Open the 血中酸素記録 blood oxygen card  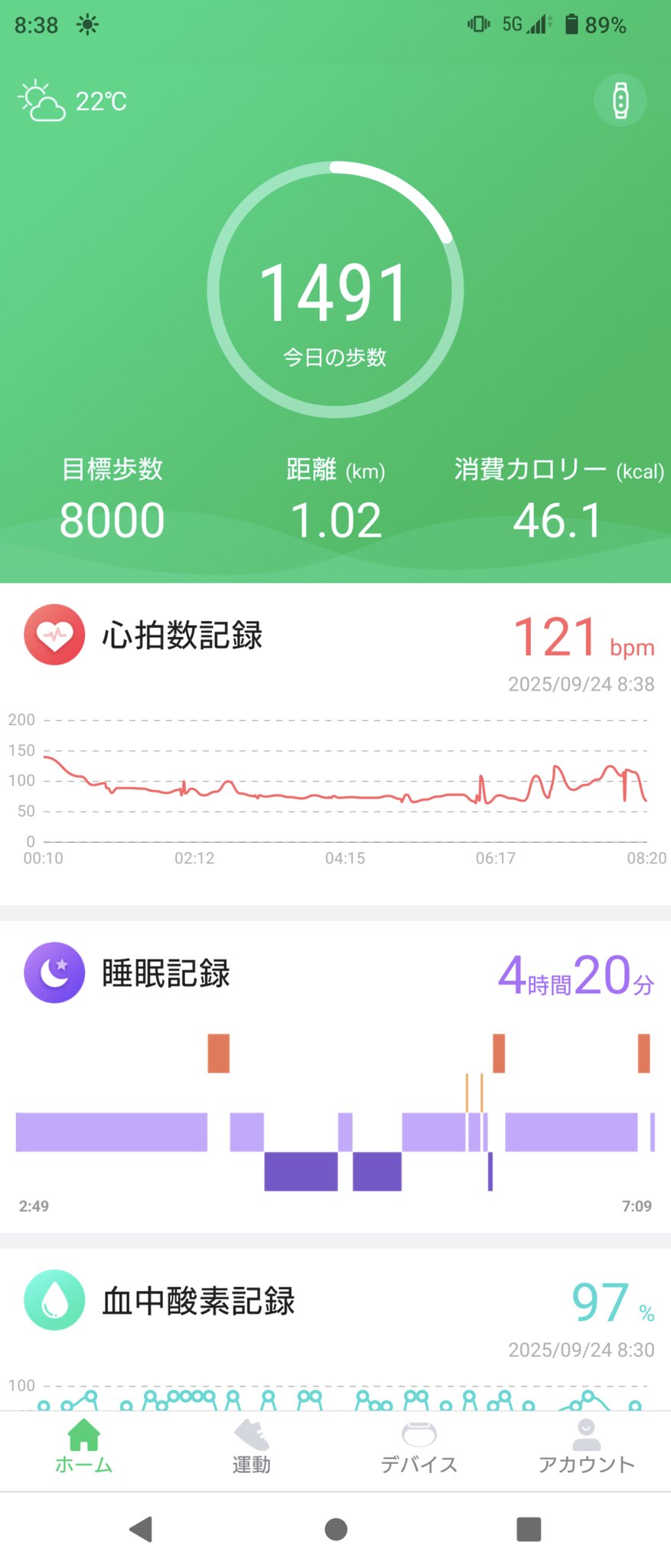(198, 1301)
